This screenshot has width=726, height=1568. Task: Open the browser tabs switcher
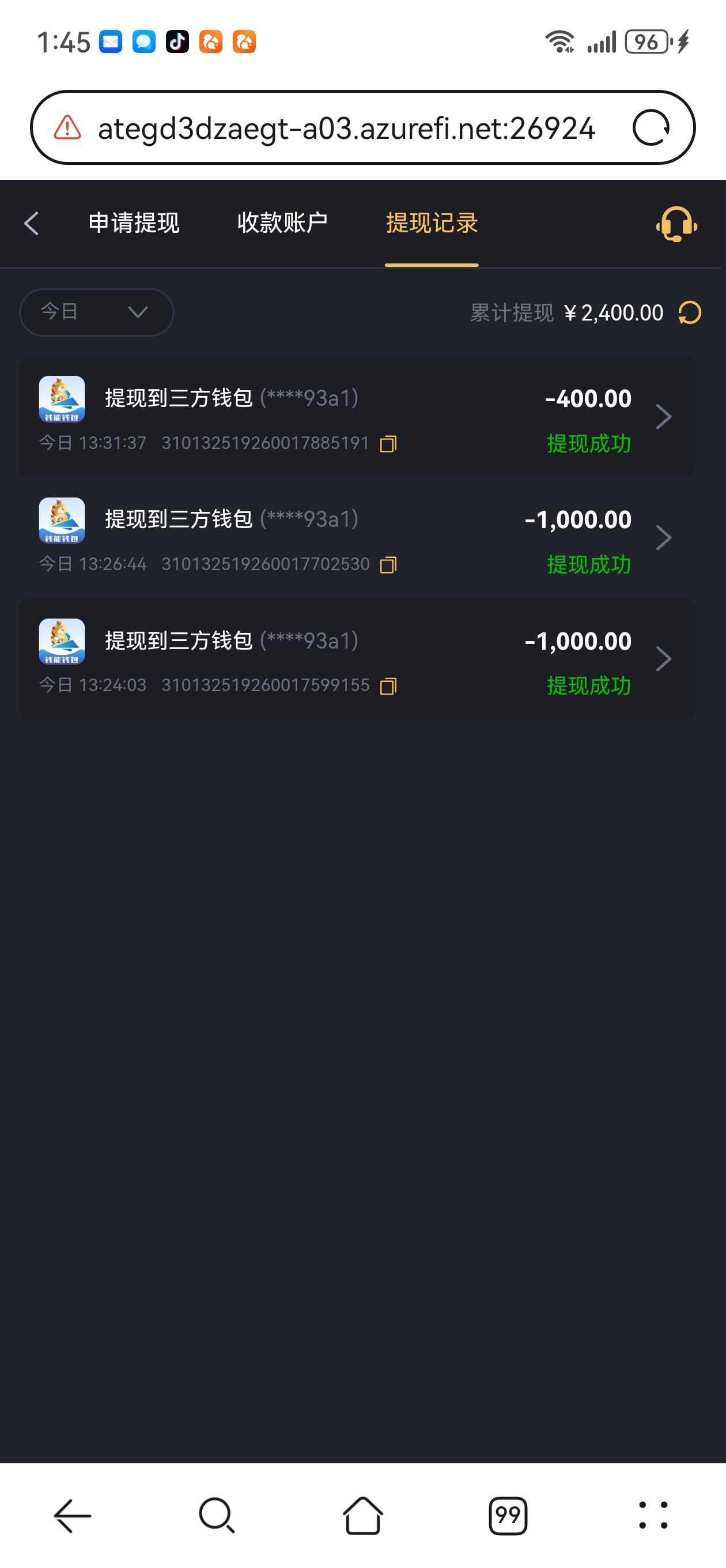(508, 1515)
